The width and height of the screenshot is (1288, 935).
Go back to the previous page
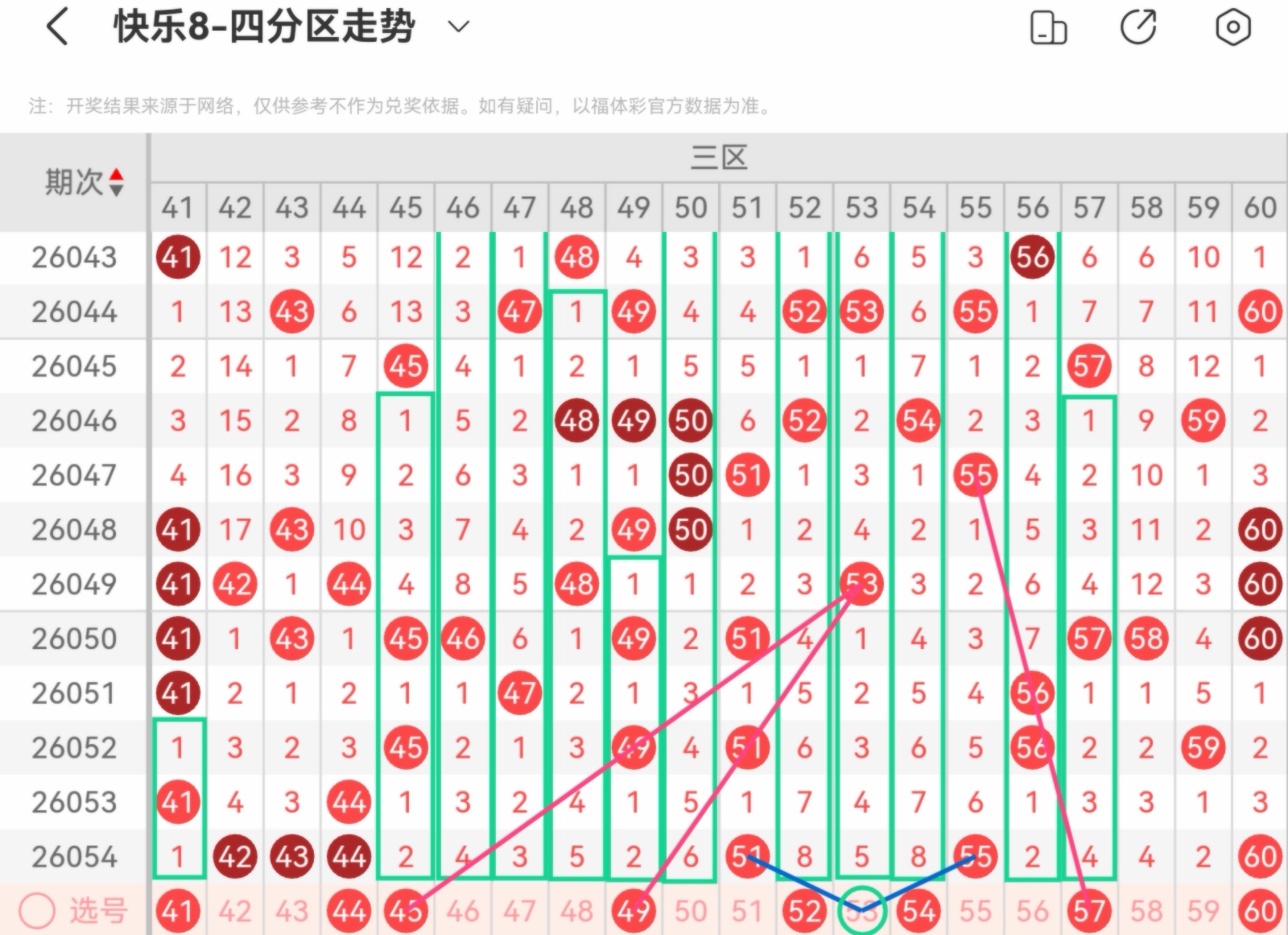56,27
